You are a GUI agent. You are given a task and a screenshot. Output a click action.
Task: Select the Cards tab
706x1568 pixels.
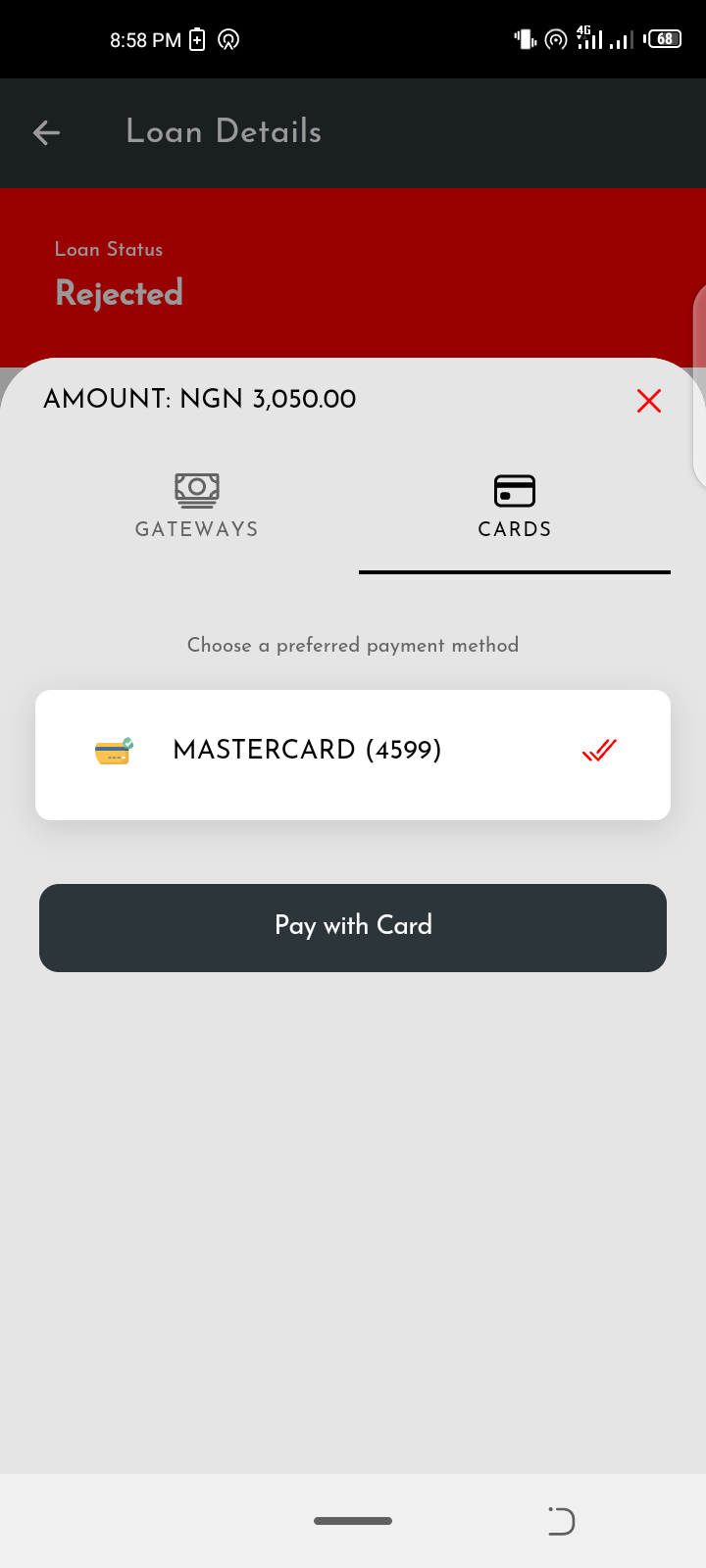click(515, 505)
